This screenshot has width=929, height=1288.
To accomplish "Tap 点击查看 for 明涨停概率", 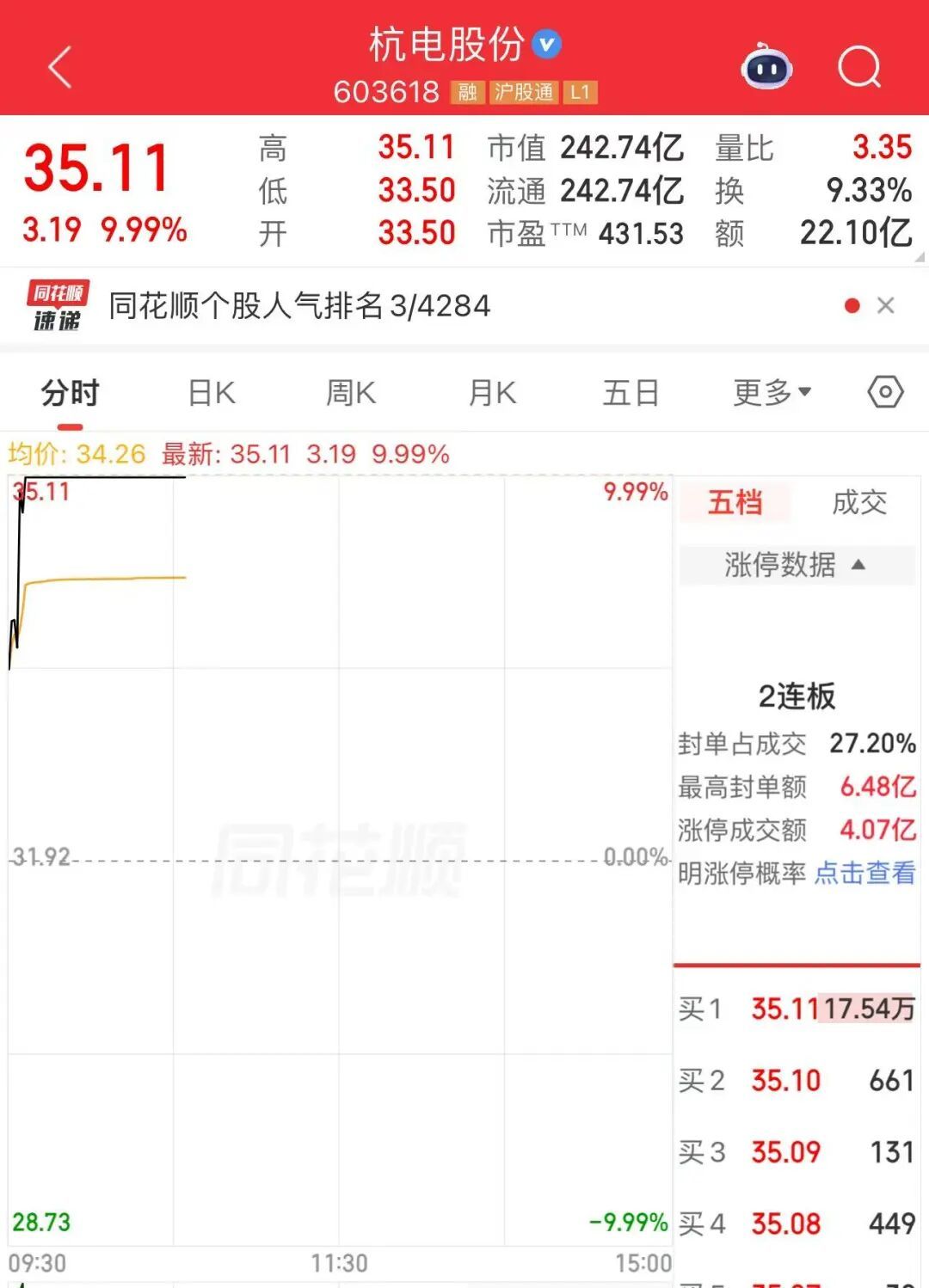I will [x=864, y=873].
